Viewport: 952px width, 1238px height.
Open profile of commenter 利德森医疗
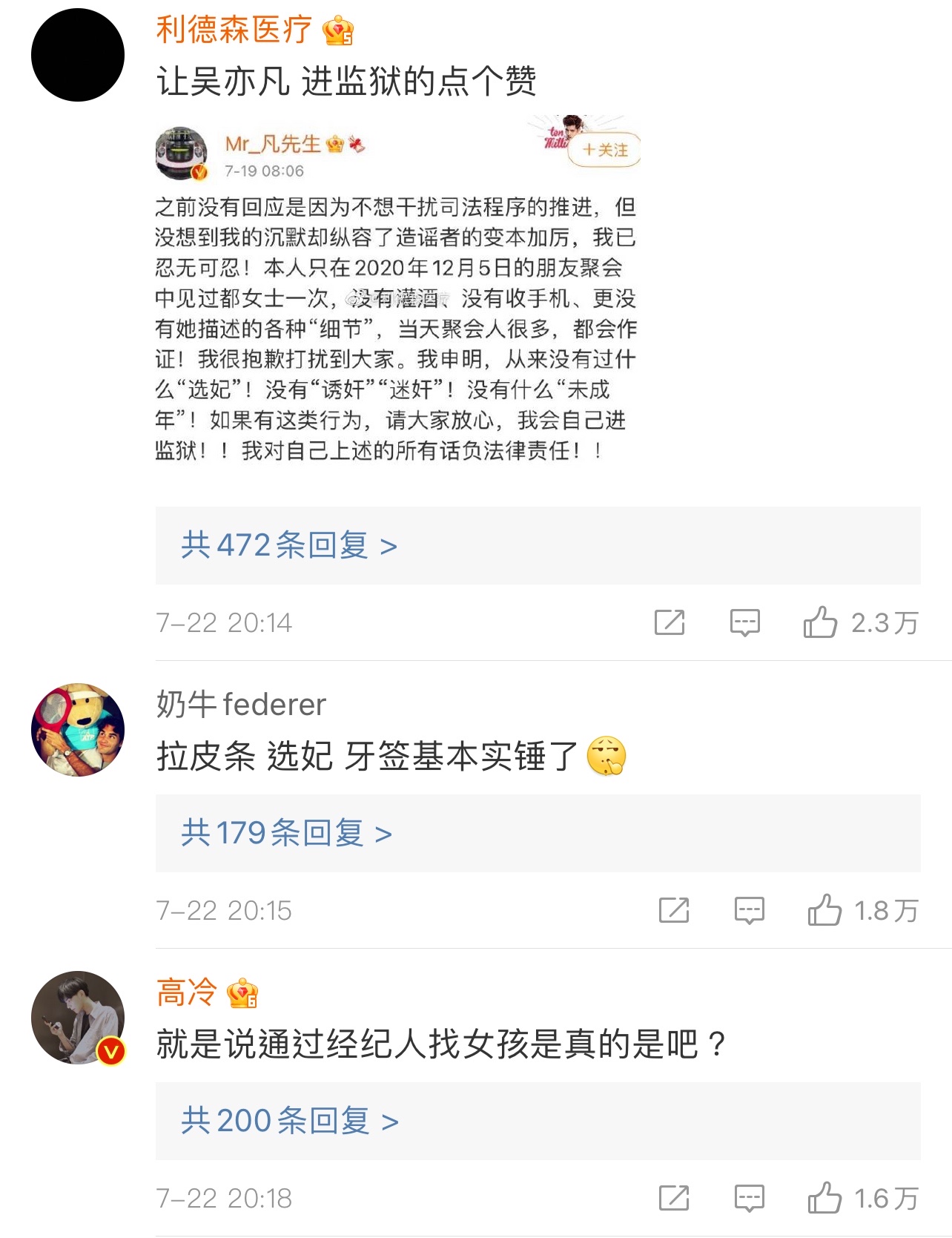pyautogui.click(x=234, y=30)
